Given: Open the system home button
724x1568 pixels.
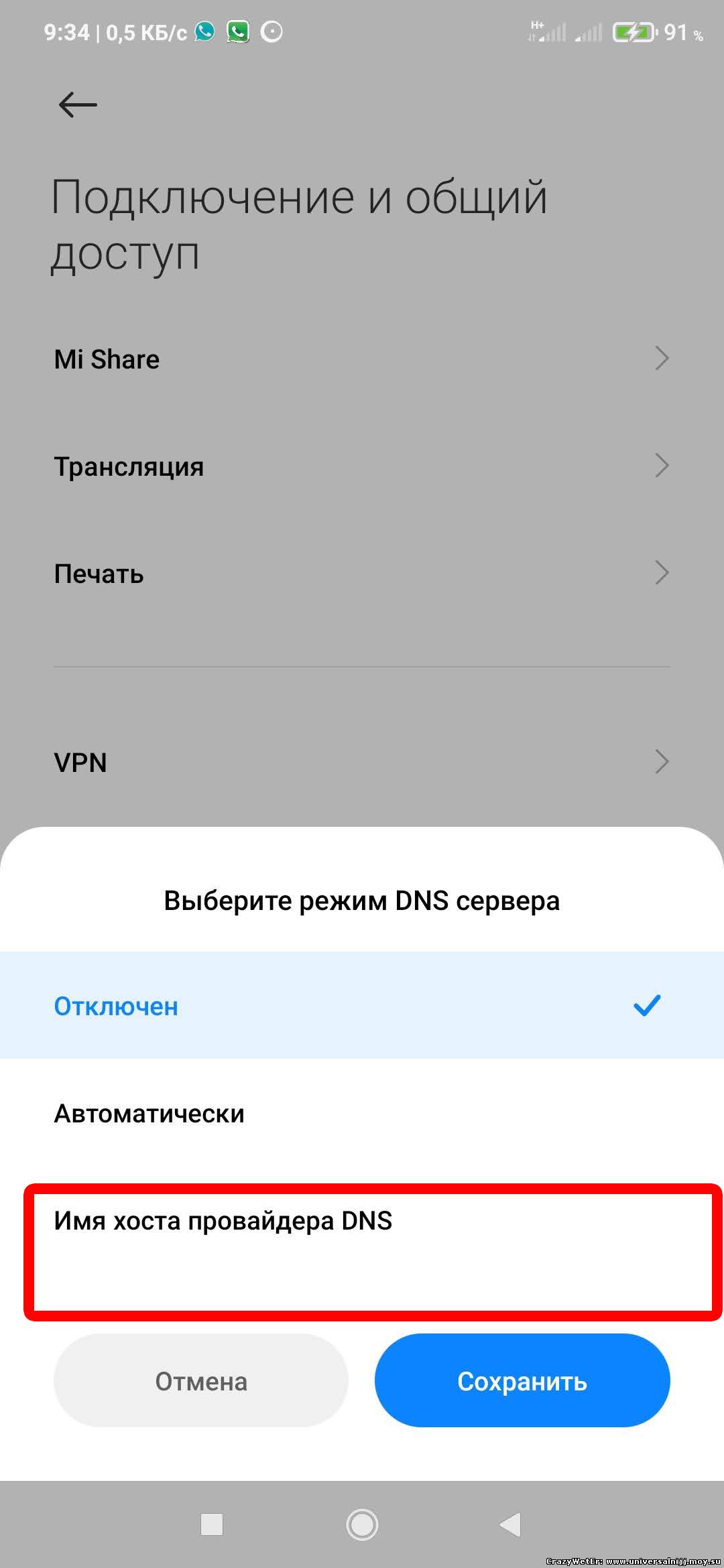Looking at the screenshot, I should click(362, 1524).
